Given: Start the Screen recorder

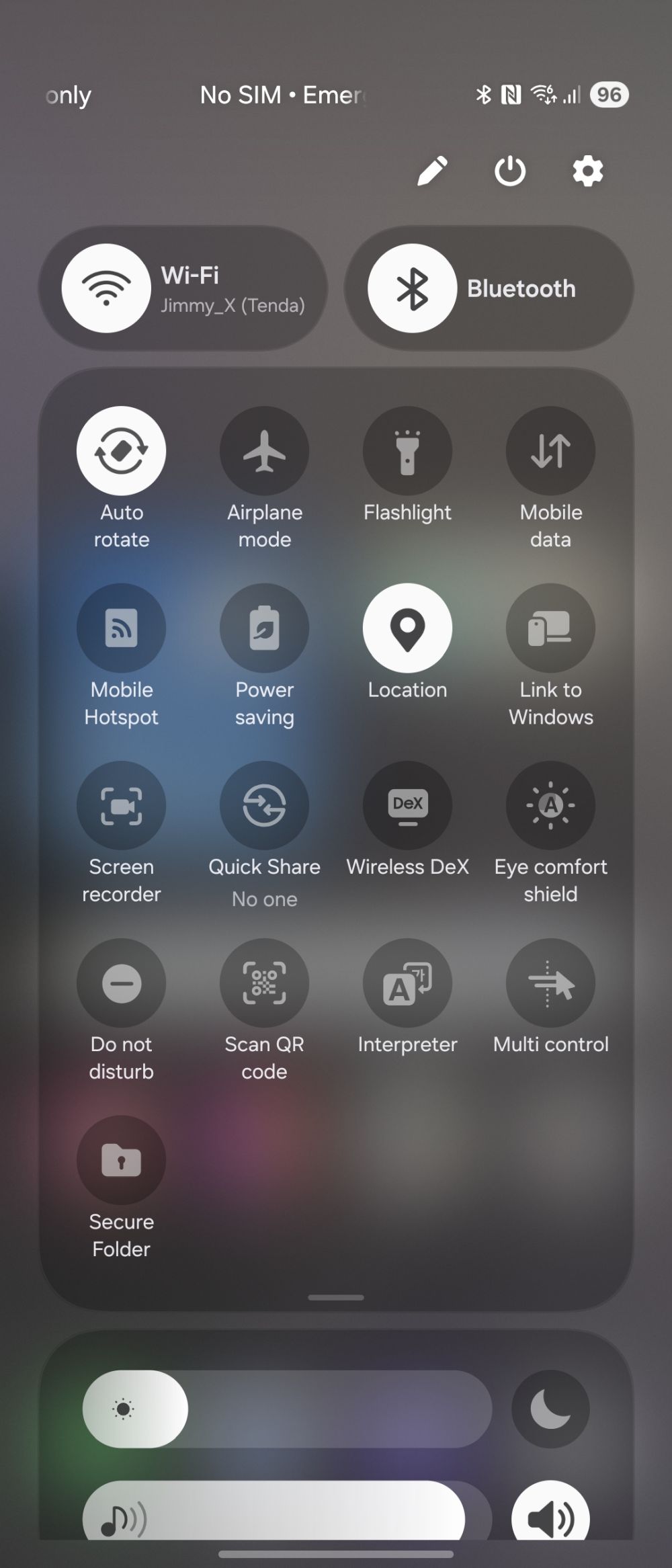Looking at the screenshot, I should (x=122, y=805).
